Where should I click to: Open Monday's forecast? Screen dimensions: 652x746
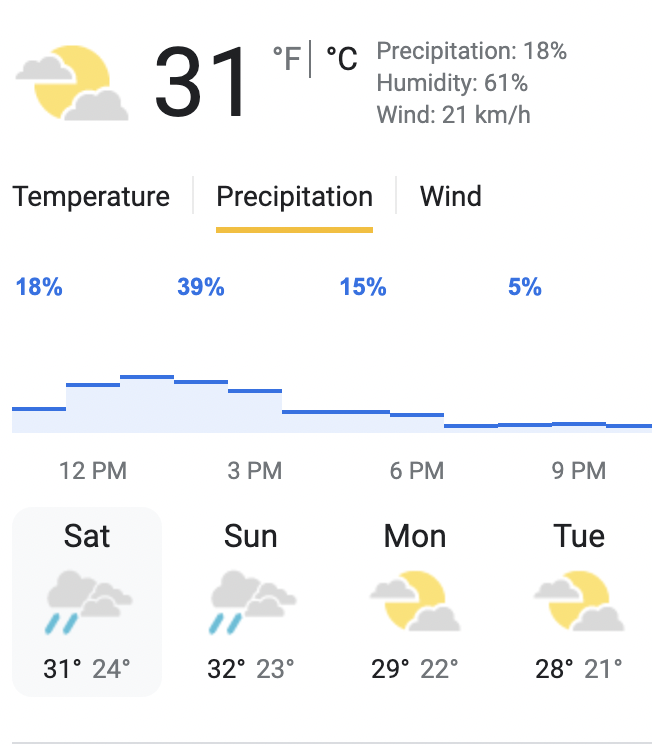pos(414,600)
